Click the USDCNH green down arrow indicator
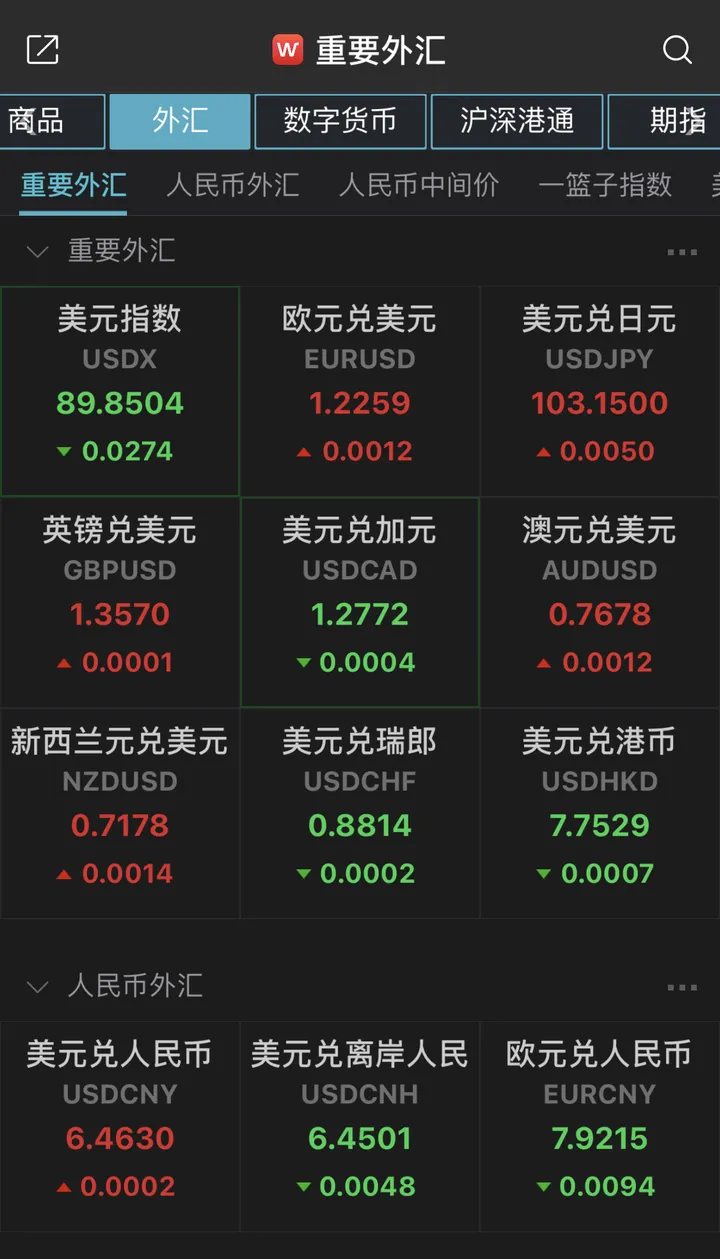 pos(304,1186)
